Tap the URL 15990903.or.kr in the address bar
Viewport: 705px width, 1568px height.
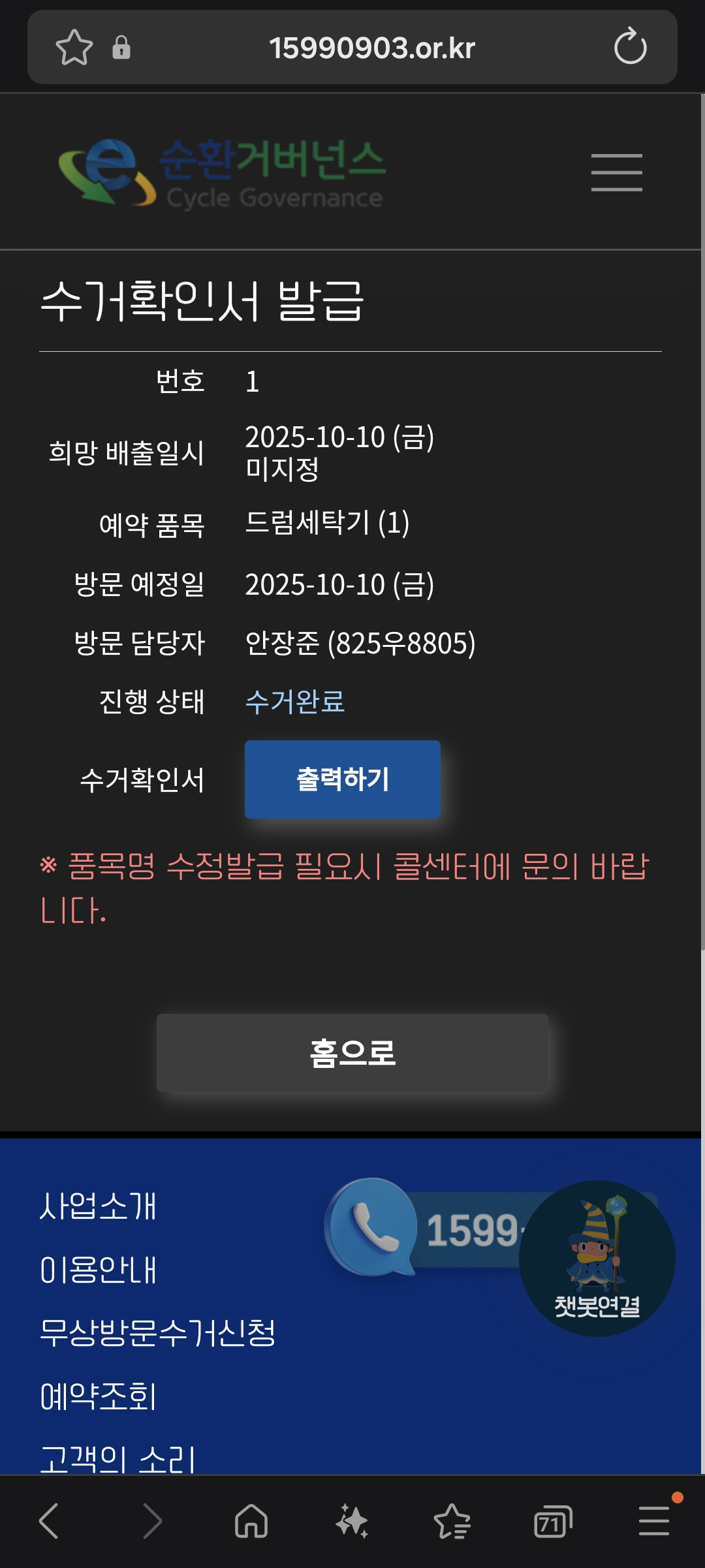point(371,48)
